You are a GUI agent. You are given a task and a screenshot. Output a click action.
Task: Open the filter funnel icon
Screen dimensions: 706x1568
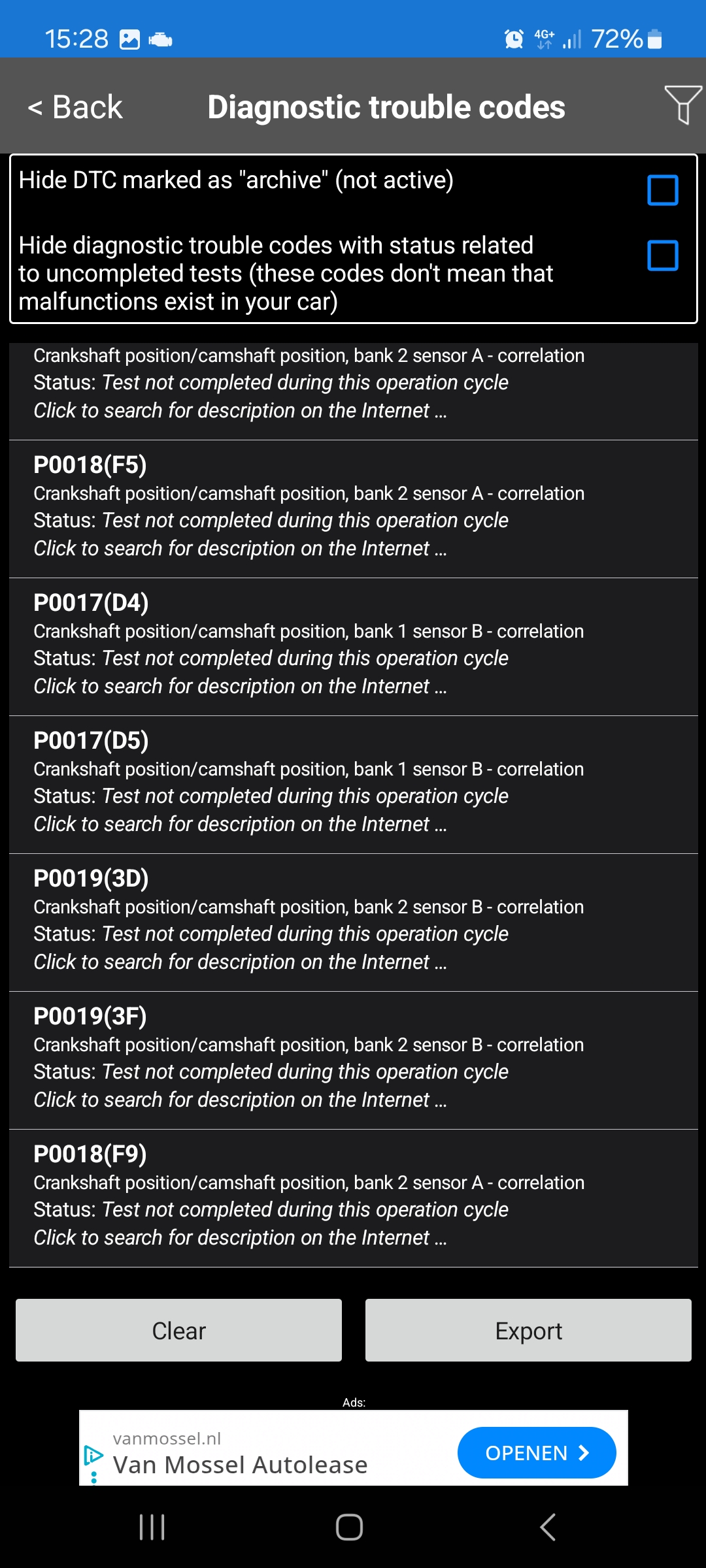682,105
